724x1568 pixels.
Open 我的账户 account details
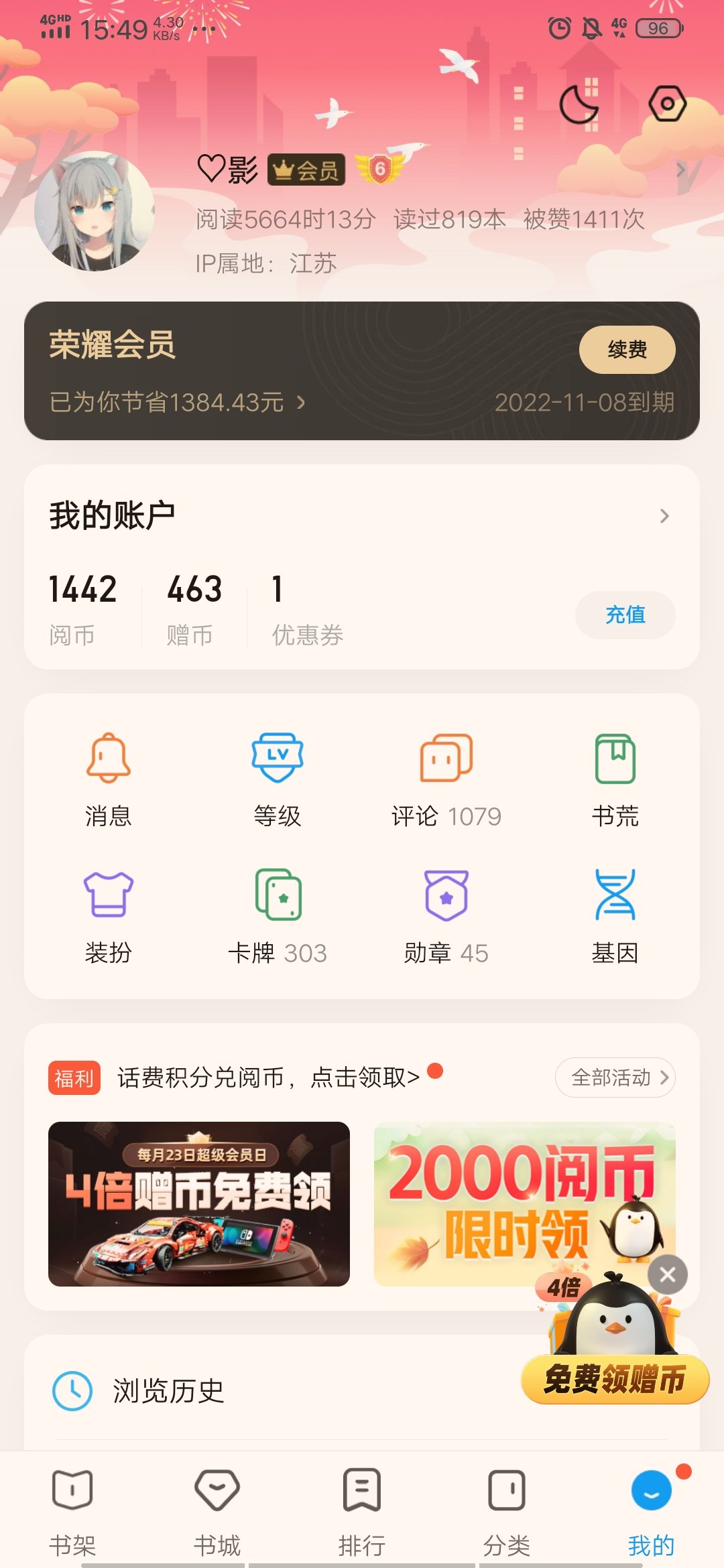coord(362,515)
